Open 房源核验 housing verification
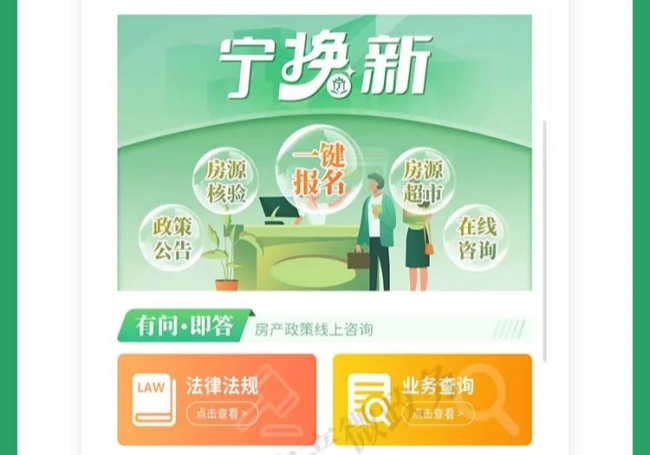The image size is (650, 455). [x=226, y=179]
